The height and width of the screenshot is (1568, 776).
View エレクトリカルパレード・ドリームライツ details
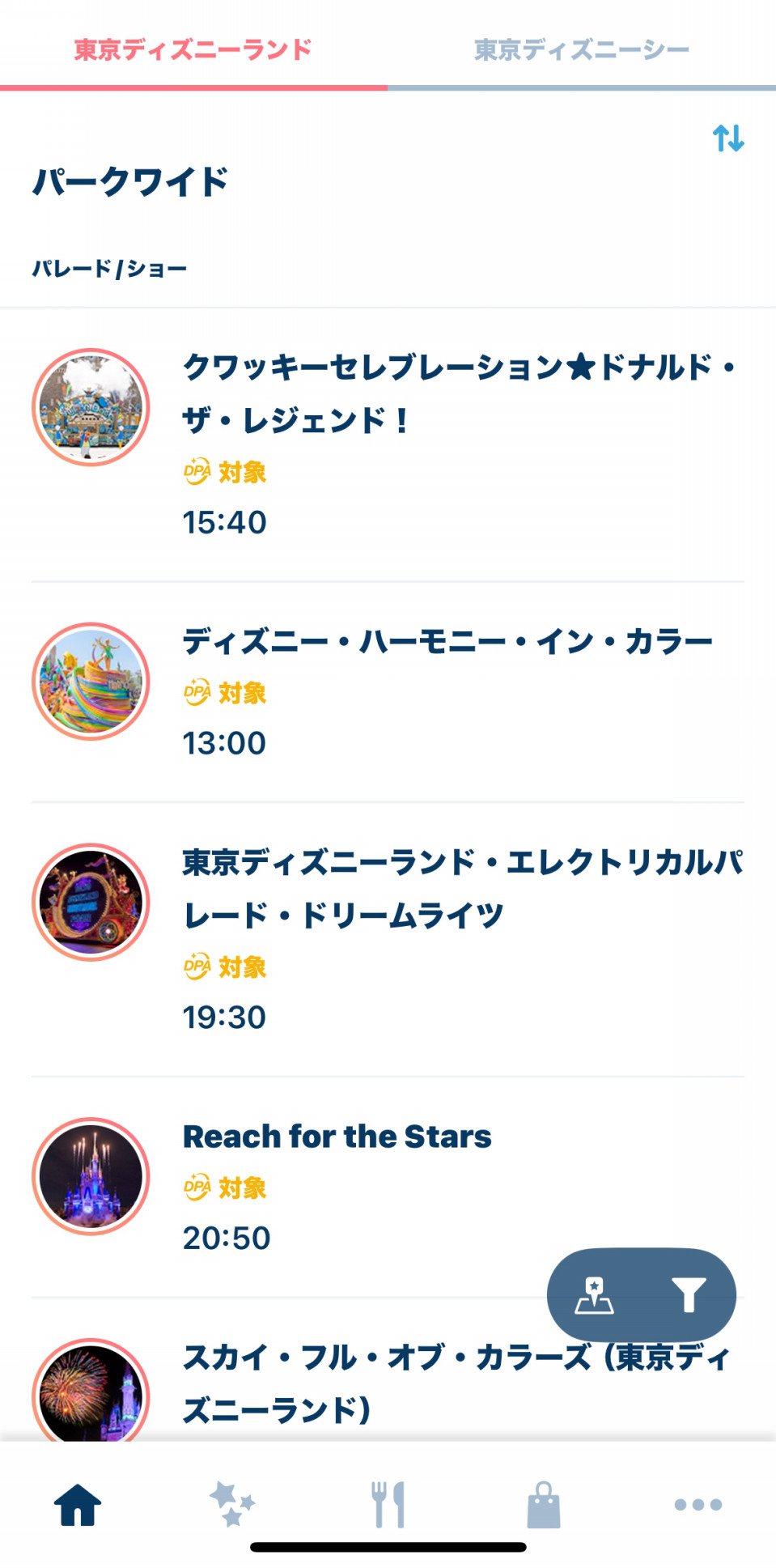click(461, 888)
